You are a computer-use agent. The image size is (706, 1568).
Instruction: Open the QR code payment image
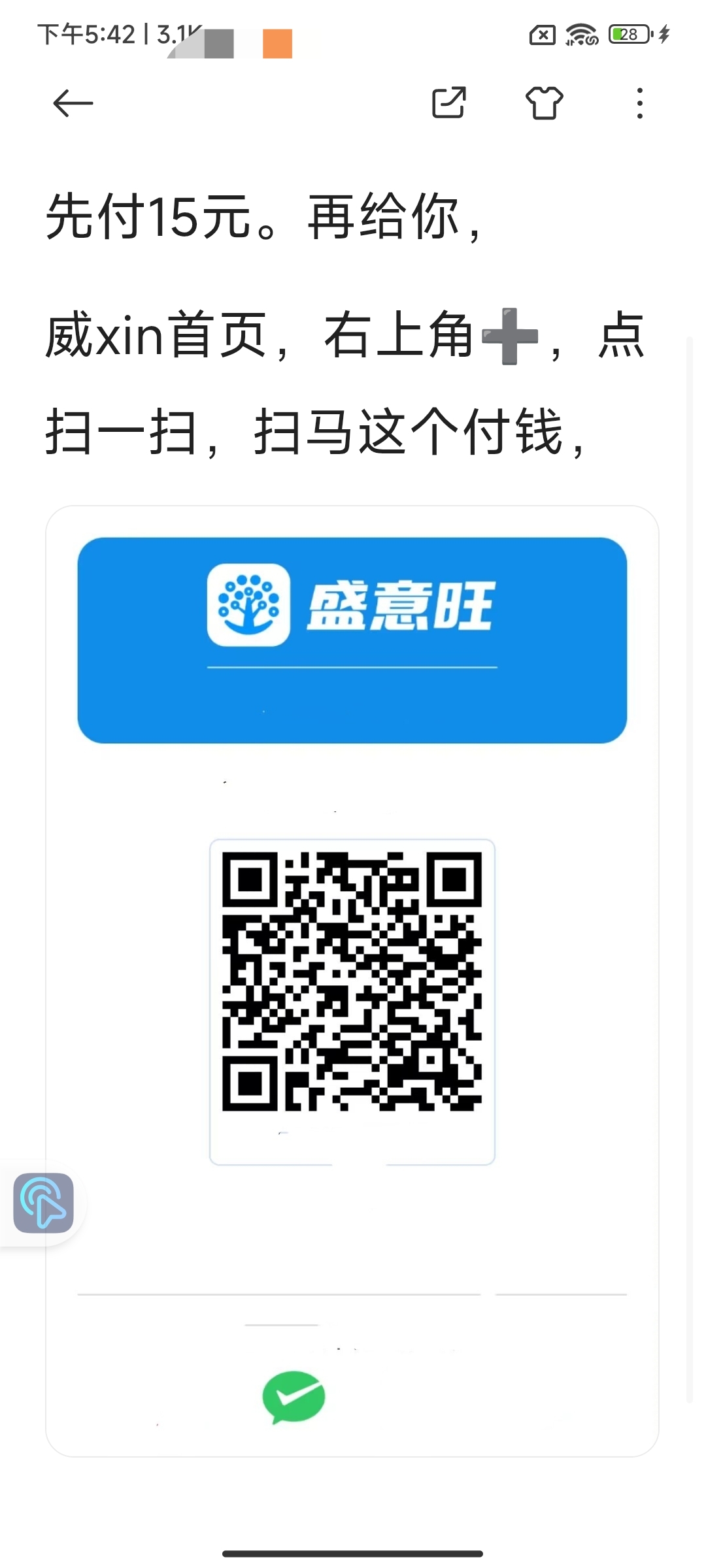(x=352, y=981)
